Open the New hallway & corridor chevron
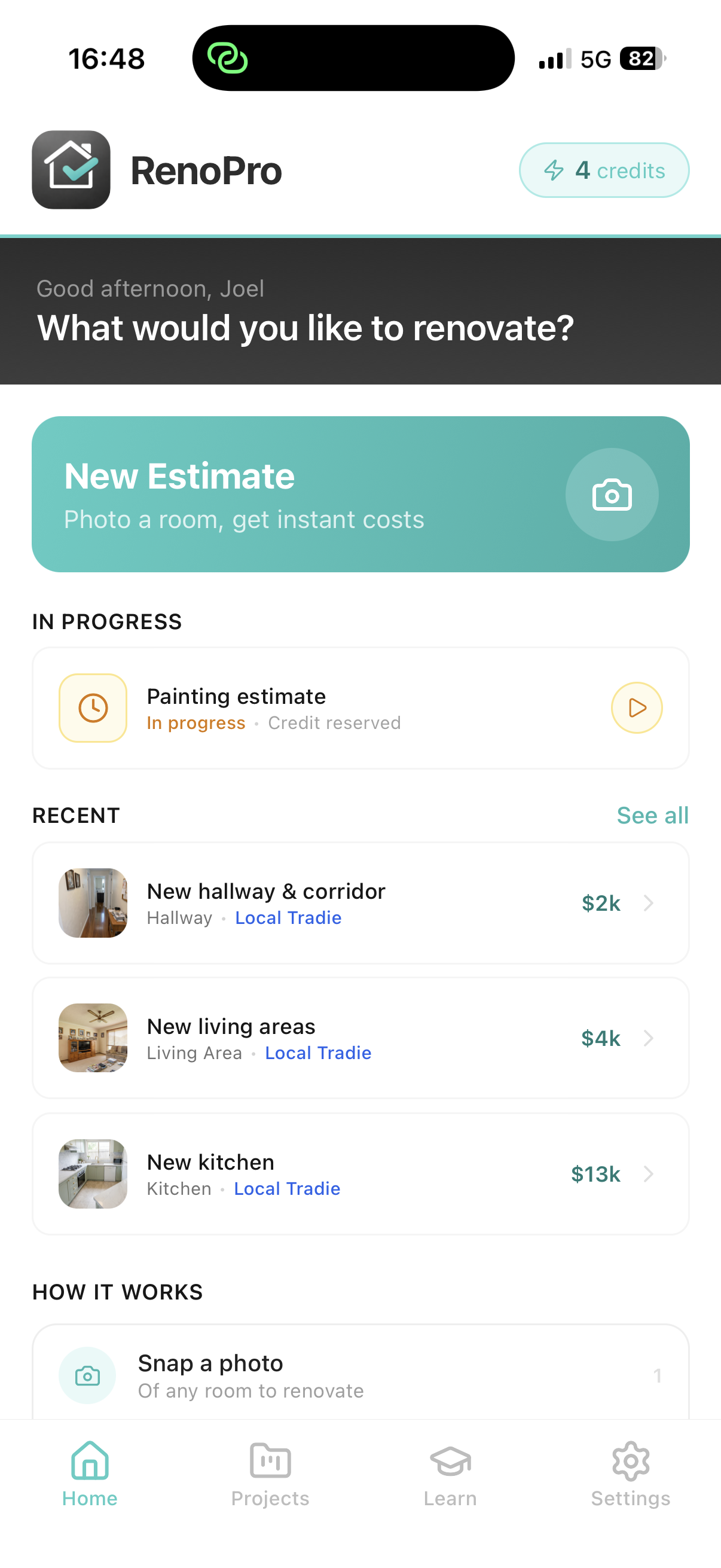The width and height of the screenshot is (721, 1568). [x=649, y=903]
